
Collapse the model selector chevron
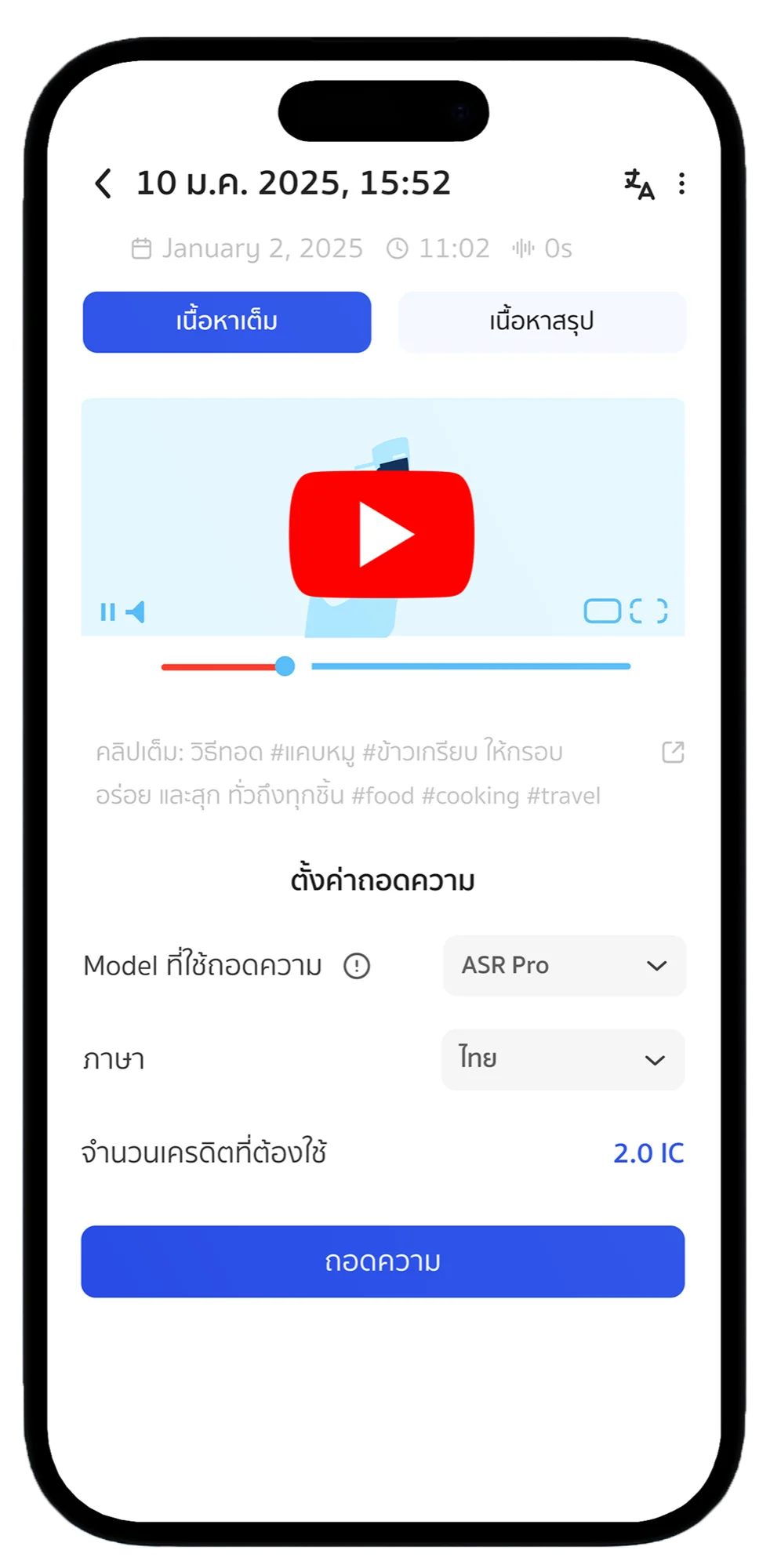pyautogui.click(x=656, y=966)
